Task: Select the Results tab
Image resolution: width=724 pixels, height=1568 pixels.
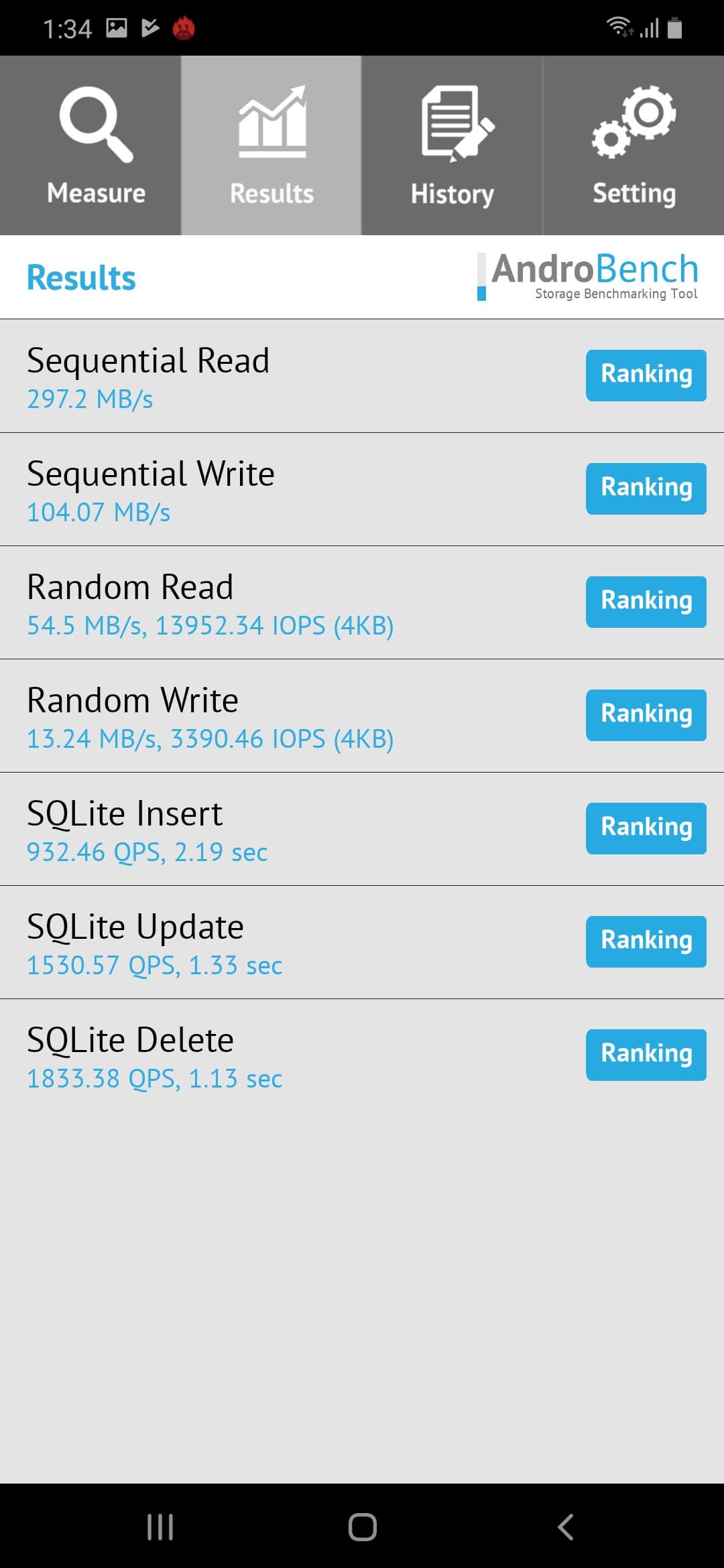Action: pos(271,145)
